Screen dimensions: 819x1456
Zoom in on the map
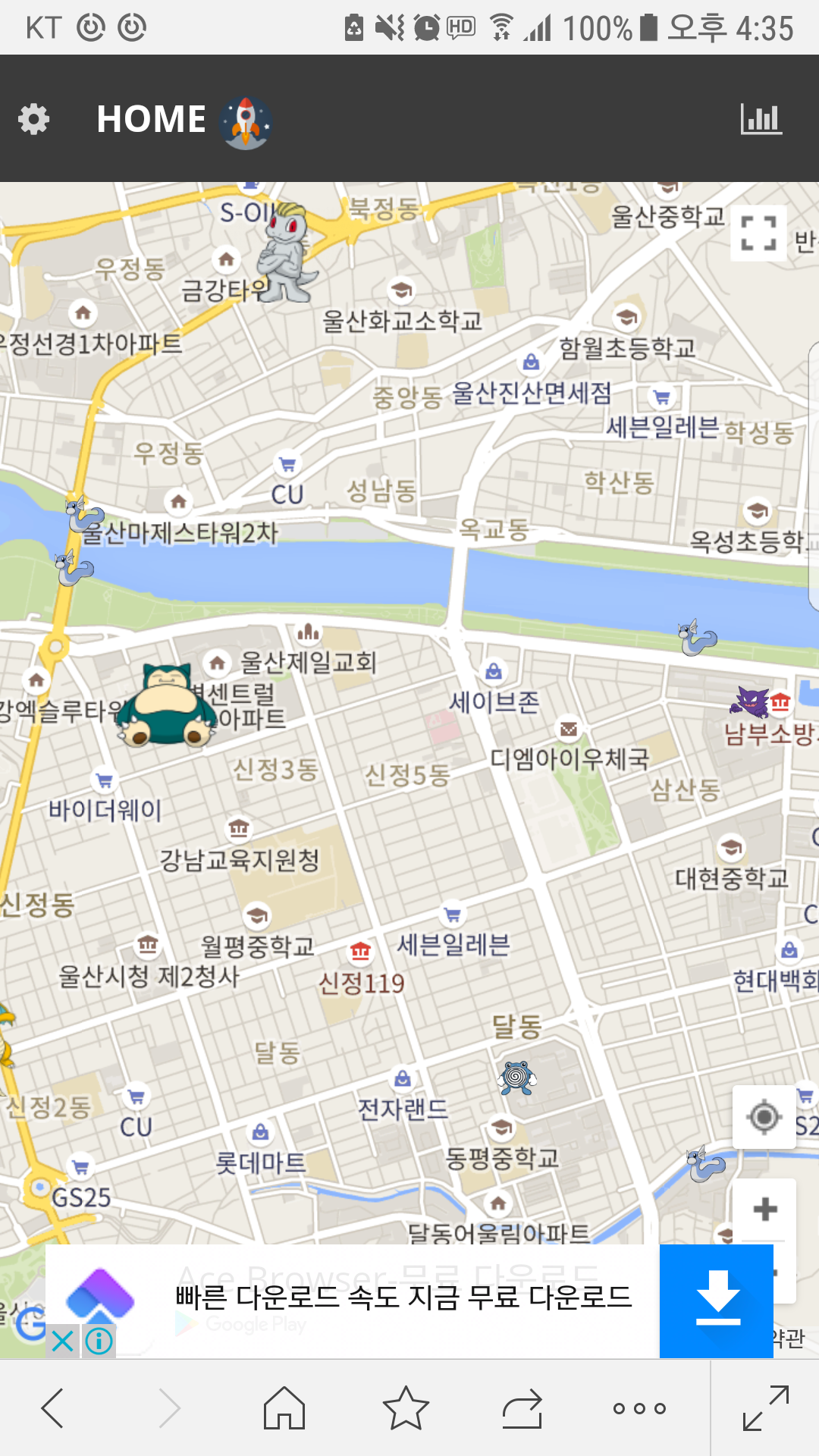(764, 1209)
